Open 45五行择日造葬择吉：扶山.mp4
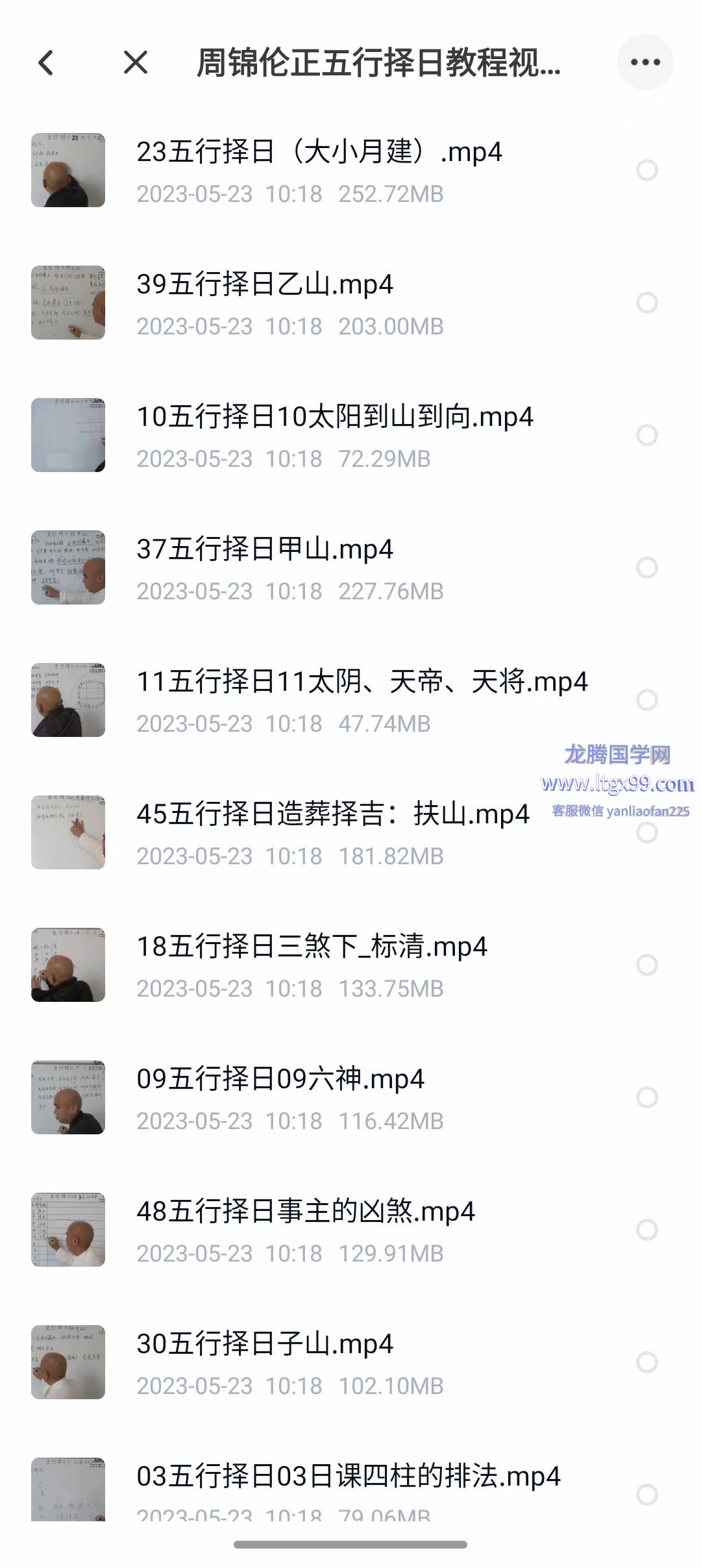The width and height of the screenshot is (701, 1568). click(x=332, y=815)
